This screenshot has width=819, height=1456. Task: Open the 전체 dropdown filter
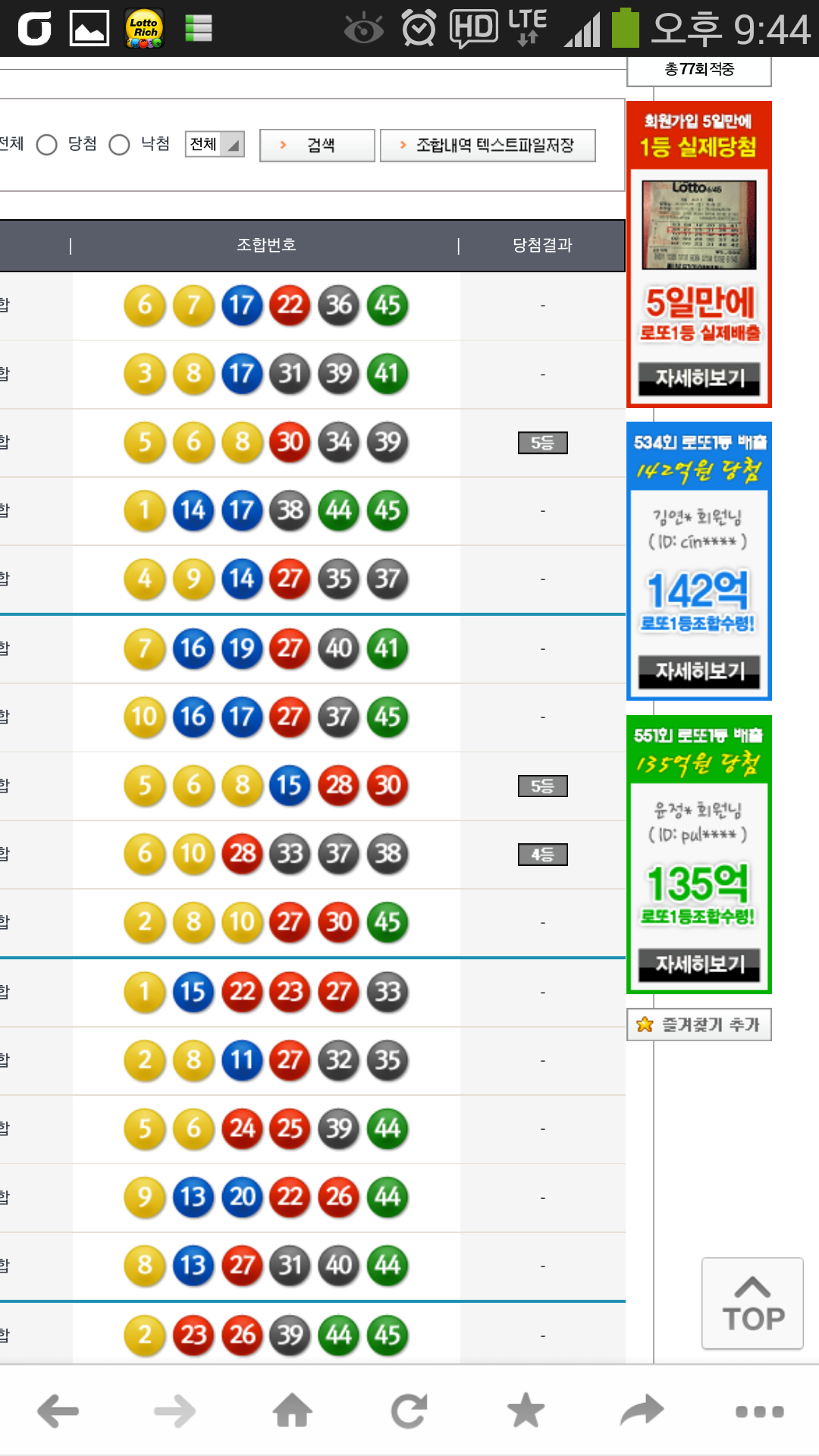[215, 144]
